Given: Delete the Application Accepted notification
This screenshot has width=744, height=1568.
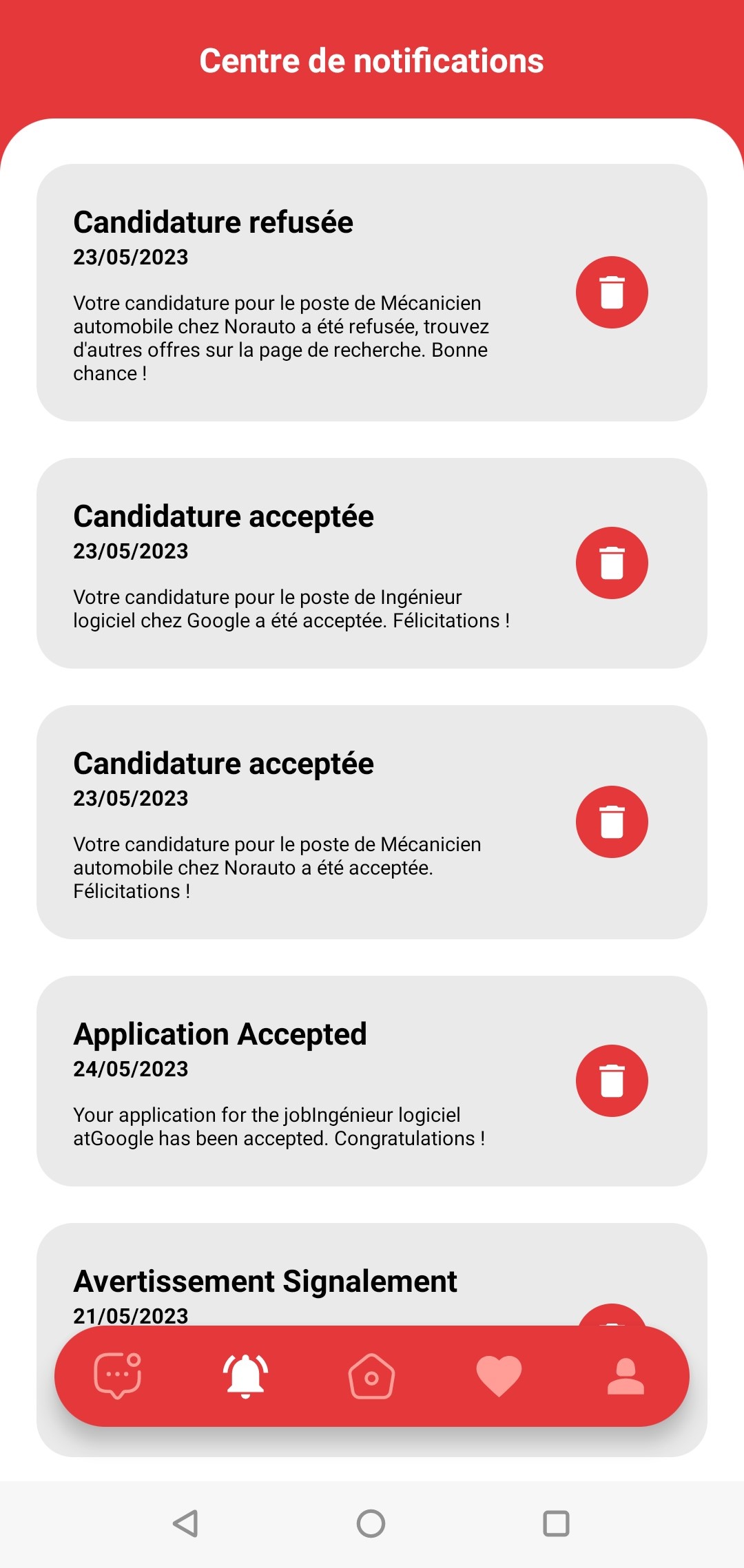Looking at the screenshot, I should (612, 1080).
